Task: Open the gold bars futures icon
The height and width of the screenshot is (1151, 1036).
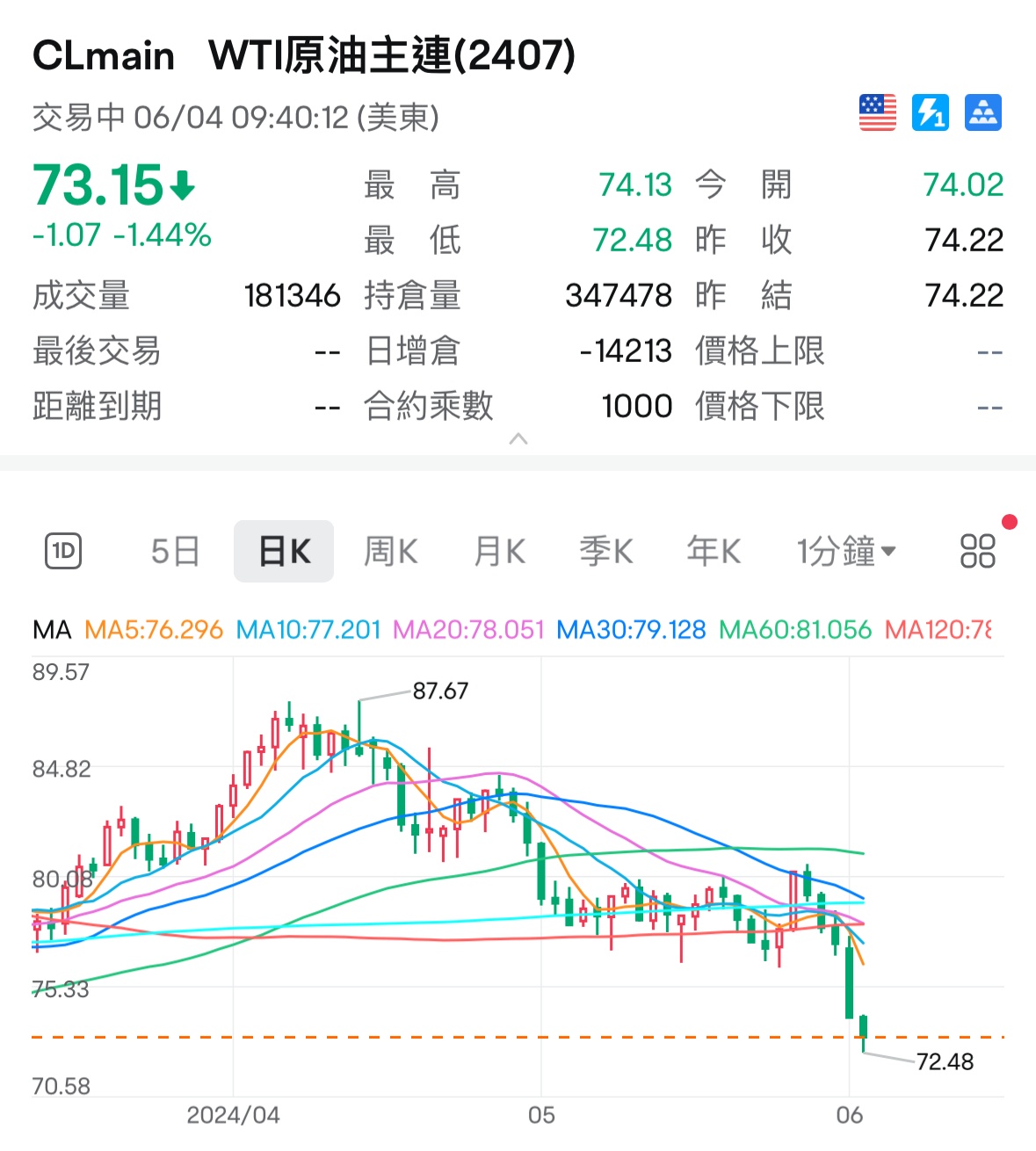Action: pyautogui.click(x=982, y=112)
